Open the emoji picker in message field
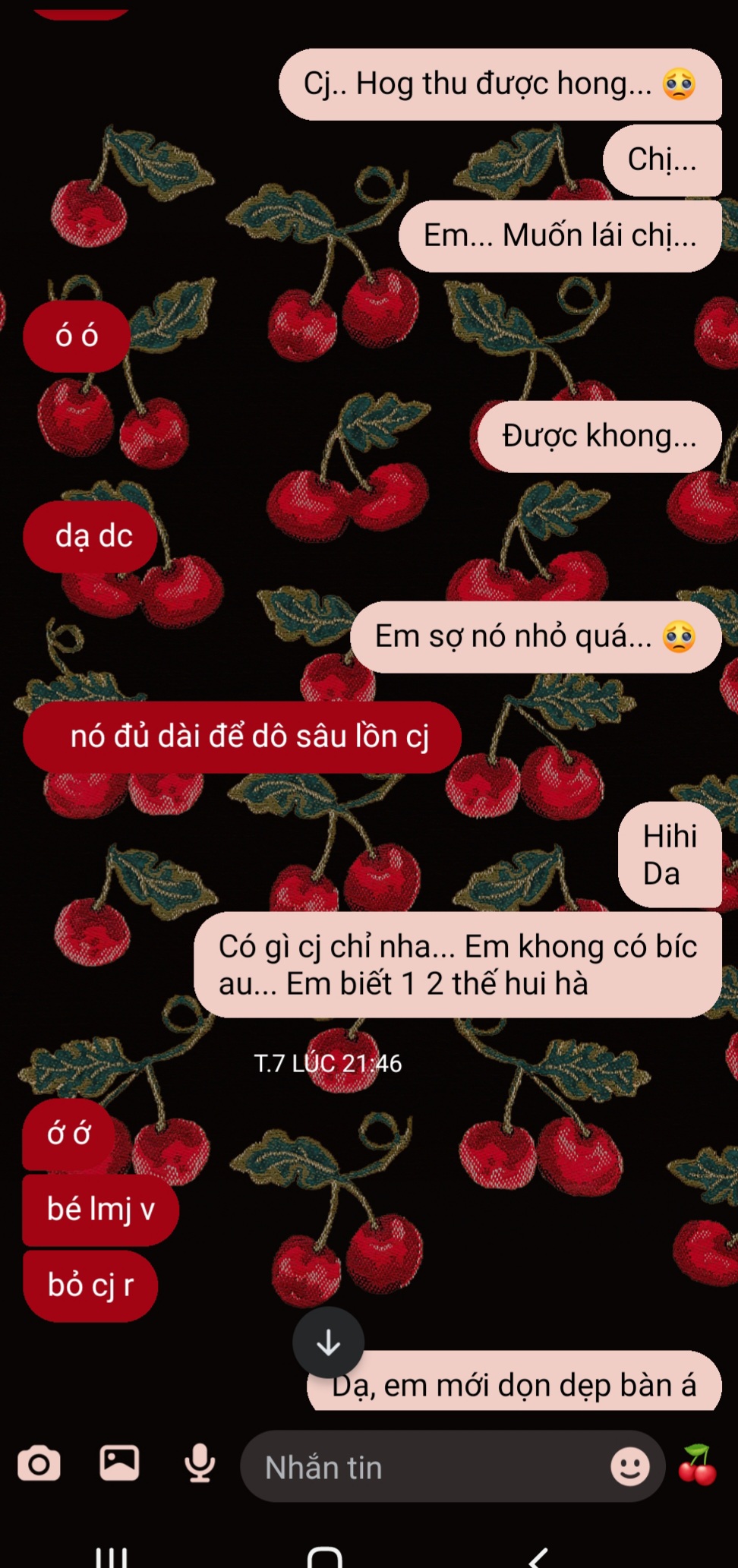The width and height of the screenshot is (738, 1568). [x=630, y=1466]
